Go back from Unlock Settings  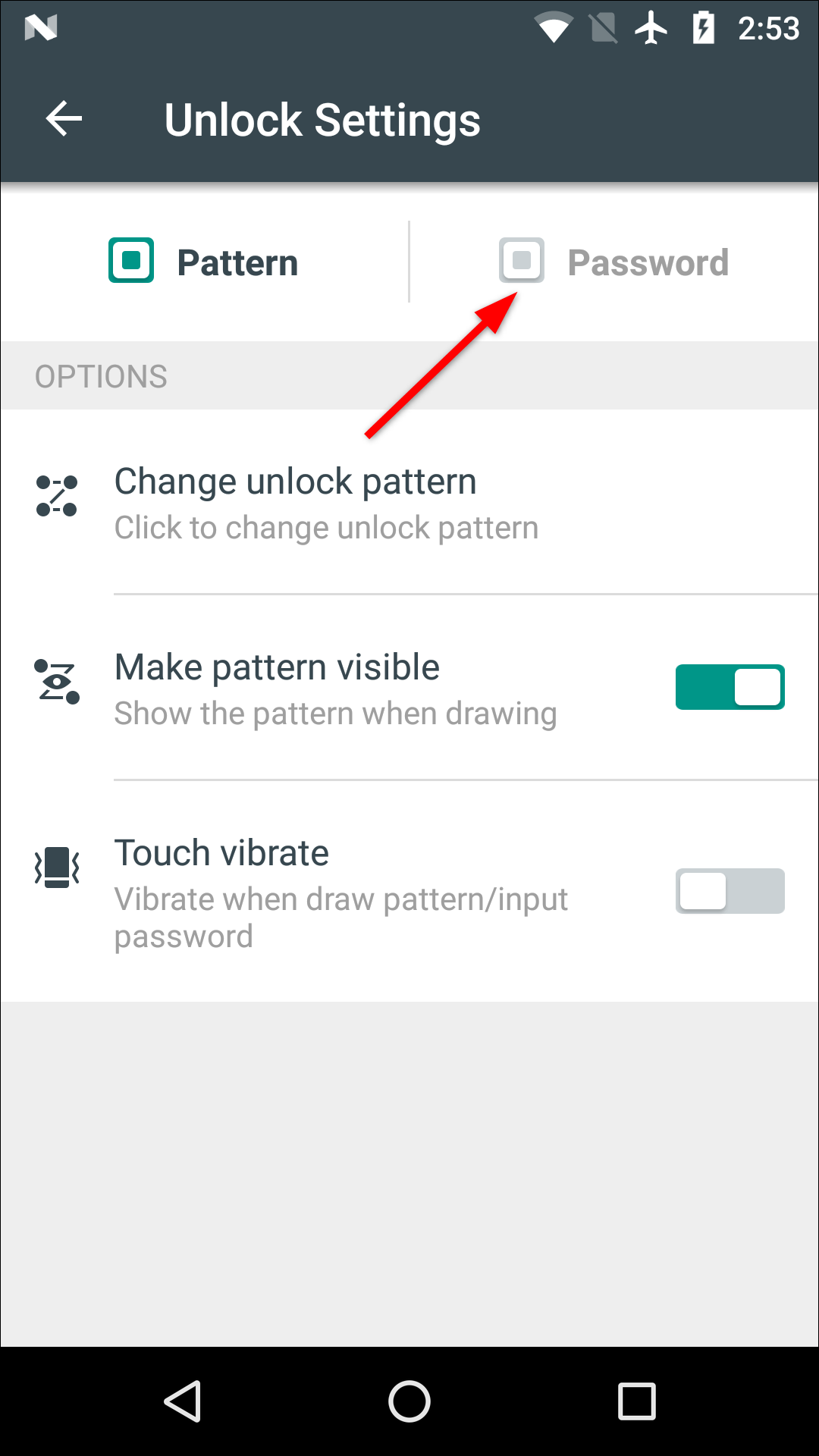point(64,119)
